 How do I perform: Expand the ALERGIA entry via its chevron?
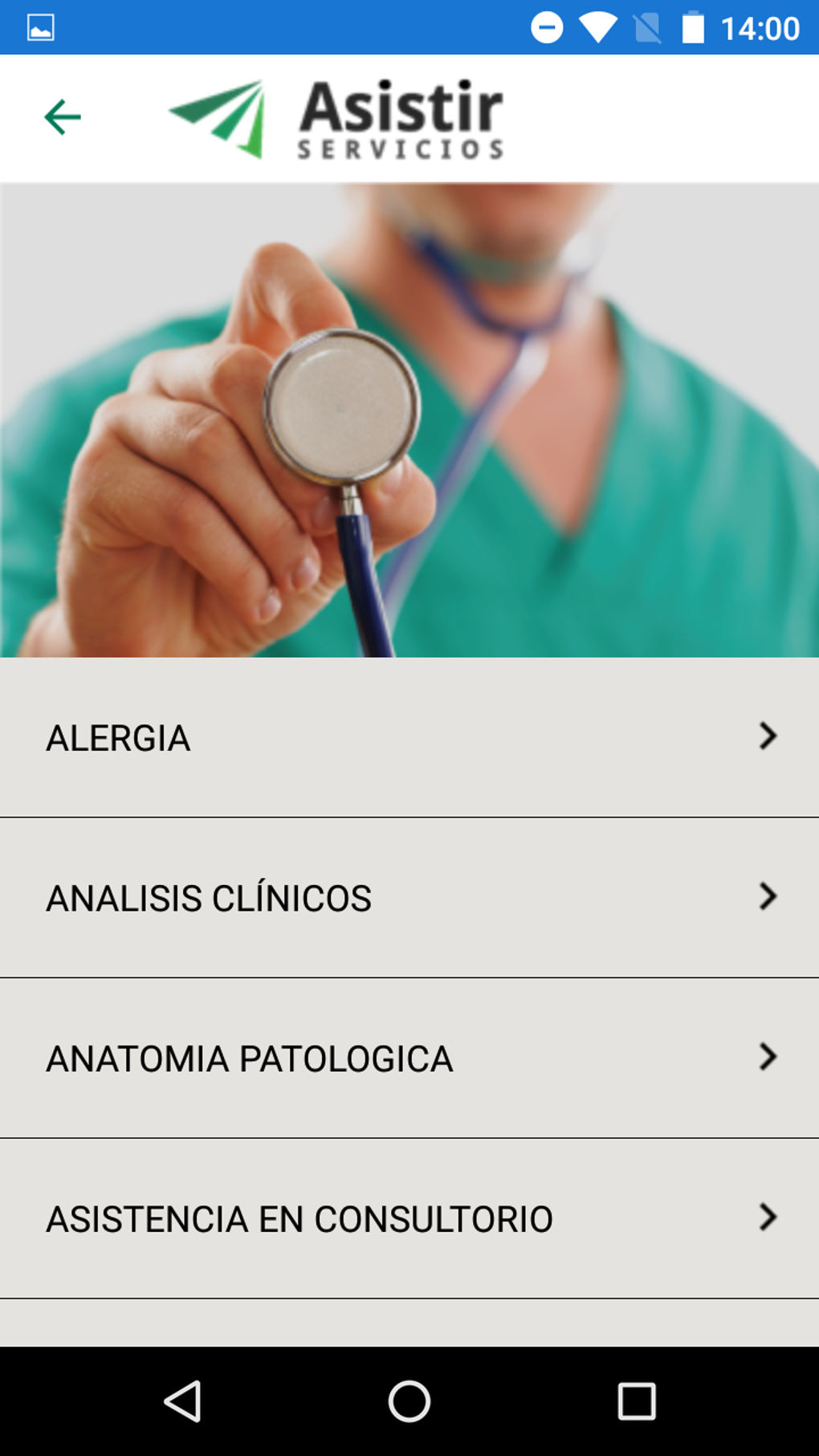click(x=768, y=736)
